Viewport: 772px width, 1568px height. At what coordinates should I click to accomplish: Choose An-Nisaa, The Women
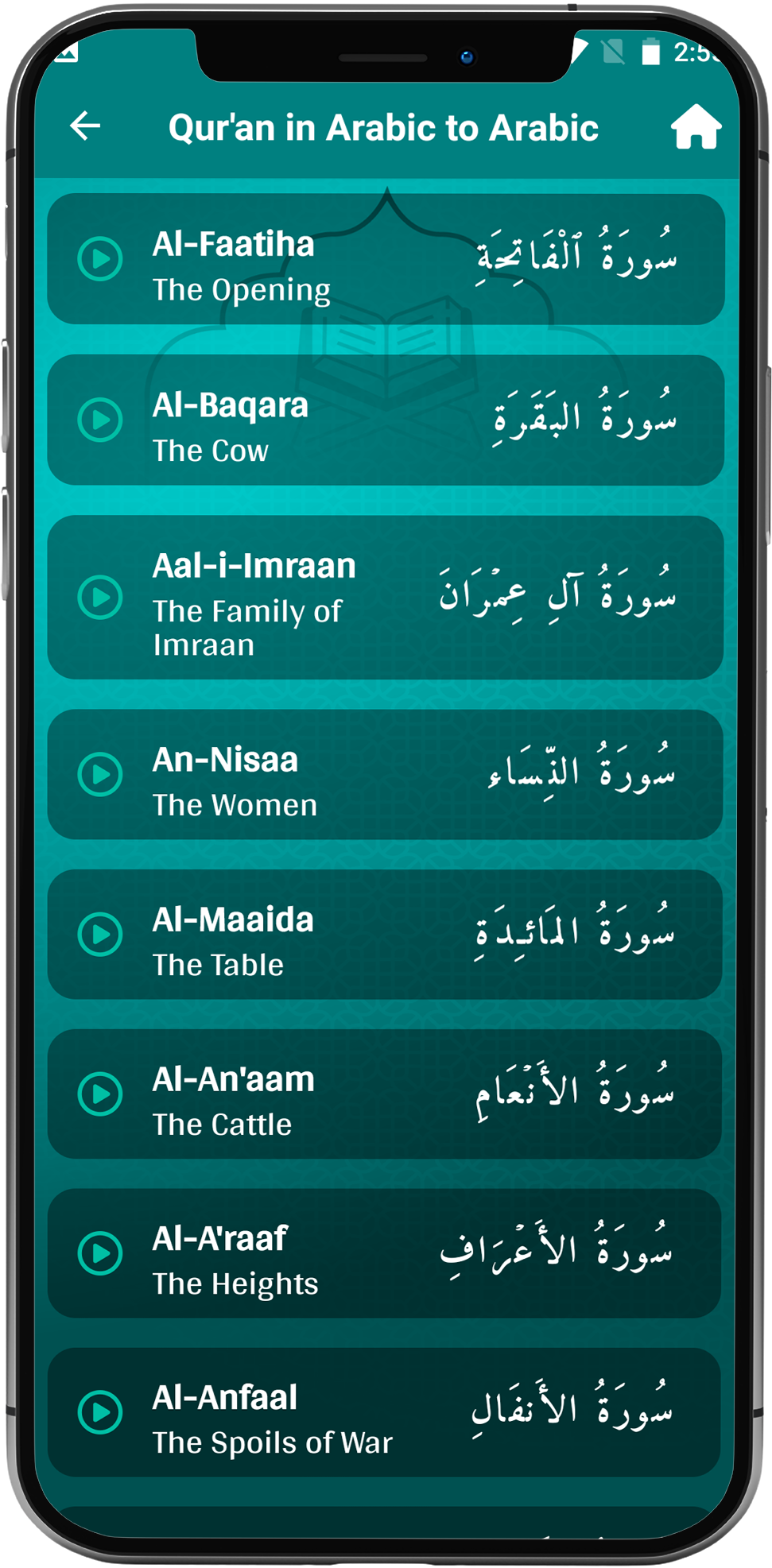[x=386, y=775]
